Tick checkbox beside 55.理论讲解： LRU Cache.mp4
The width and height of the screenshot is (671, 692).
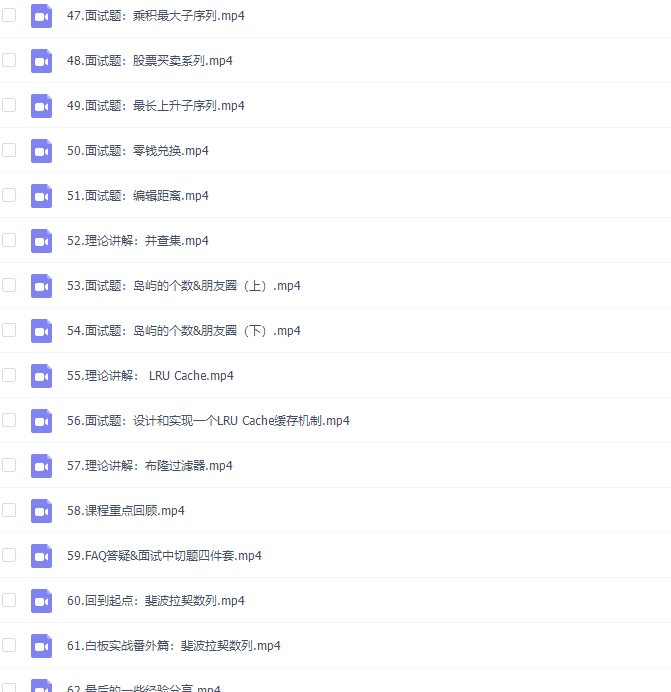pos(9,375)
